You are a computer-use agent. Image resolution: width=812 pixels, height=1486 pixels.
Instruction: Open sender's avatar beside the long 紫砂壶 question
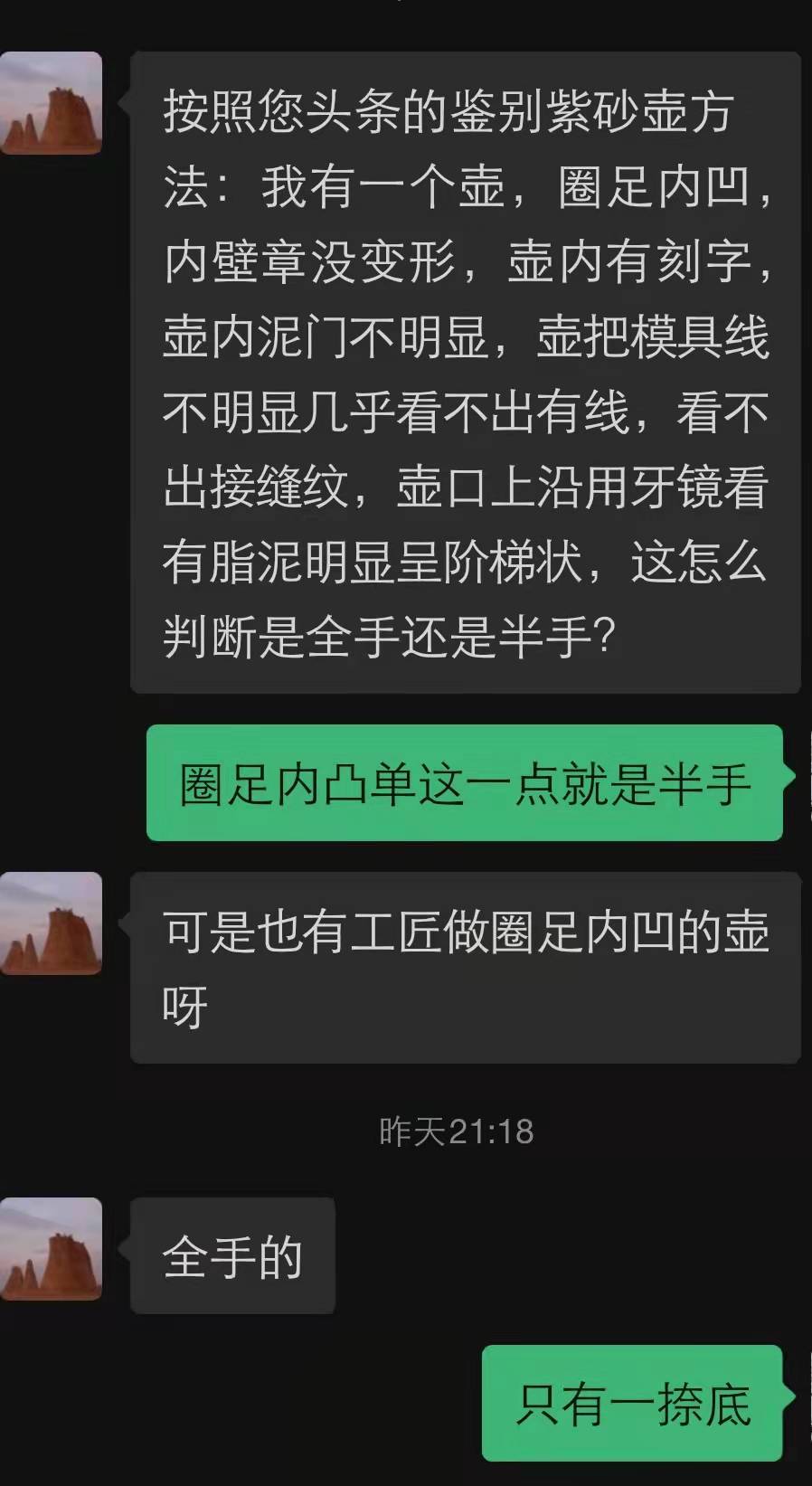click(51, 103)
